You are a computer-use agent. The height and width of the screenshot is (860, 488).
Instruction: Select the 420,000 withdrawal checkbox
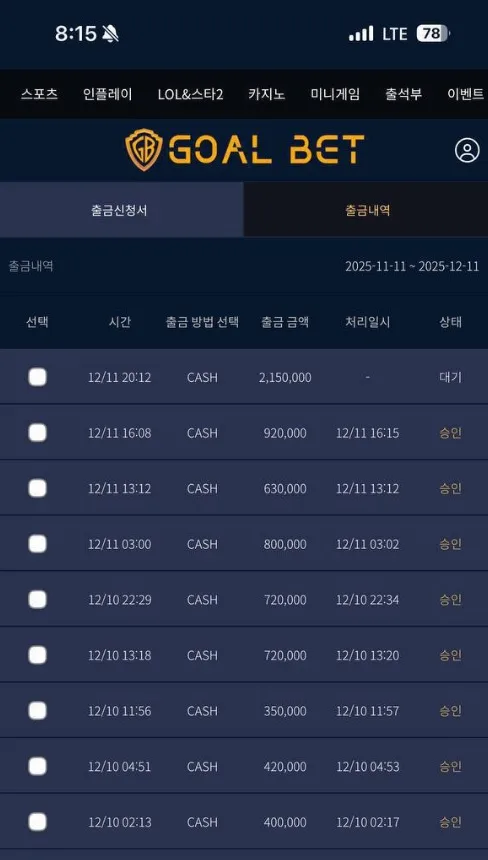click(37, 766)
